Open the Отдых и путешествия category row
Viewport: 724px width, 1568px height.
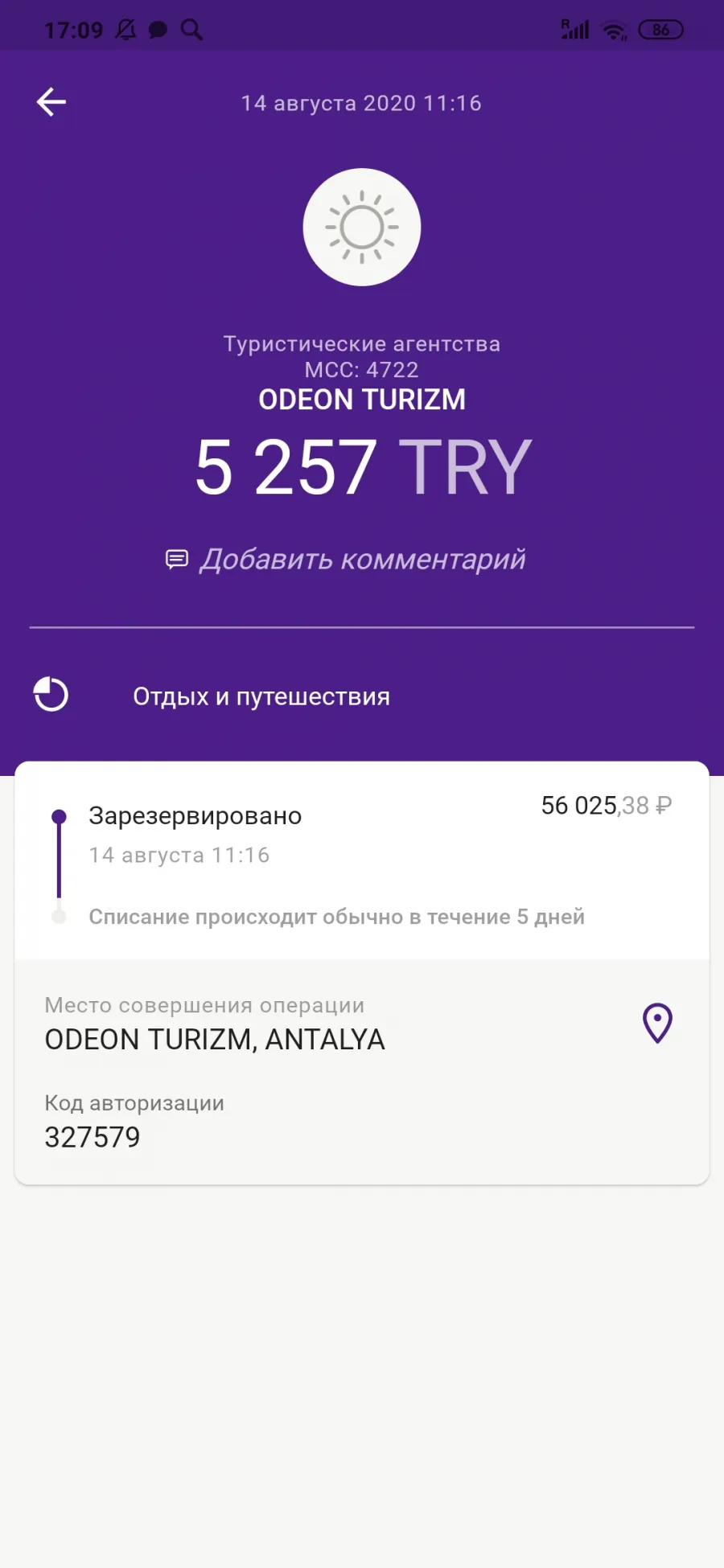pyautogui.click(x=362, y=696)
